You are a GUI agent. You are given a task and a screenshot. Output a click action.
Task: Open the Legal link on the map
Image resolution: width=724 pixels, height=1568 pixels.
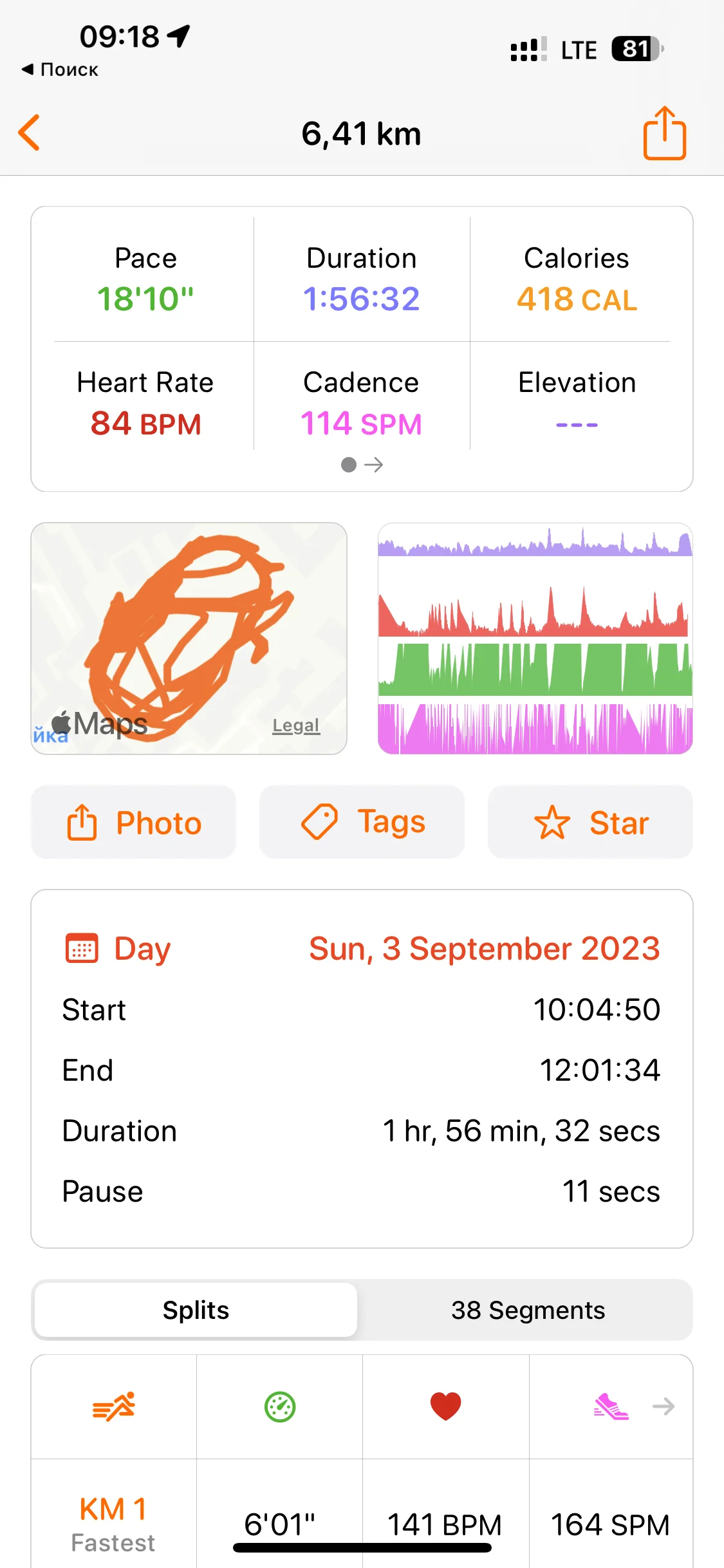tap(295, 725)
